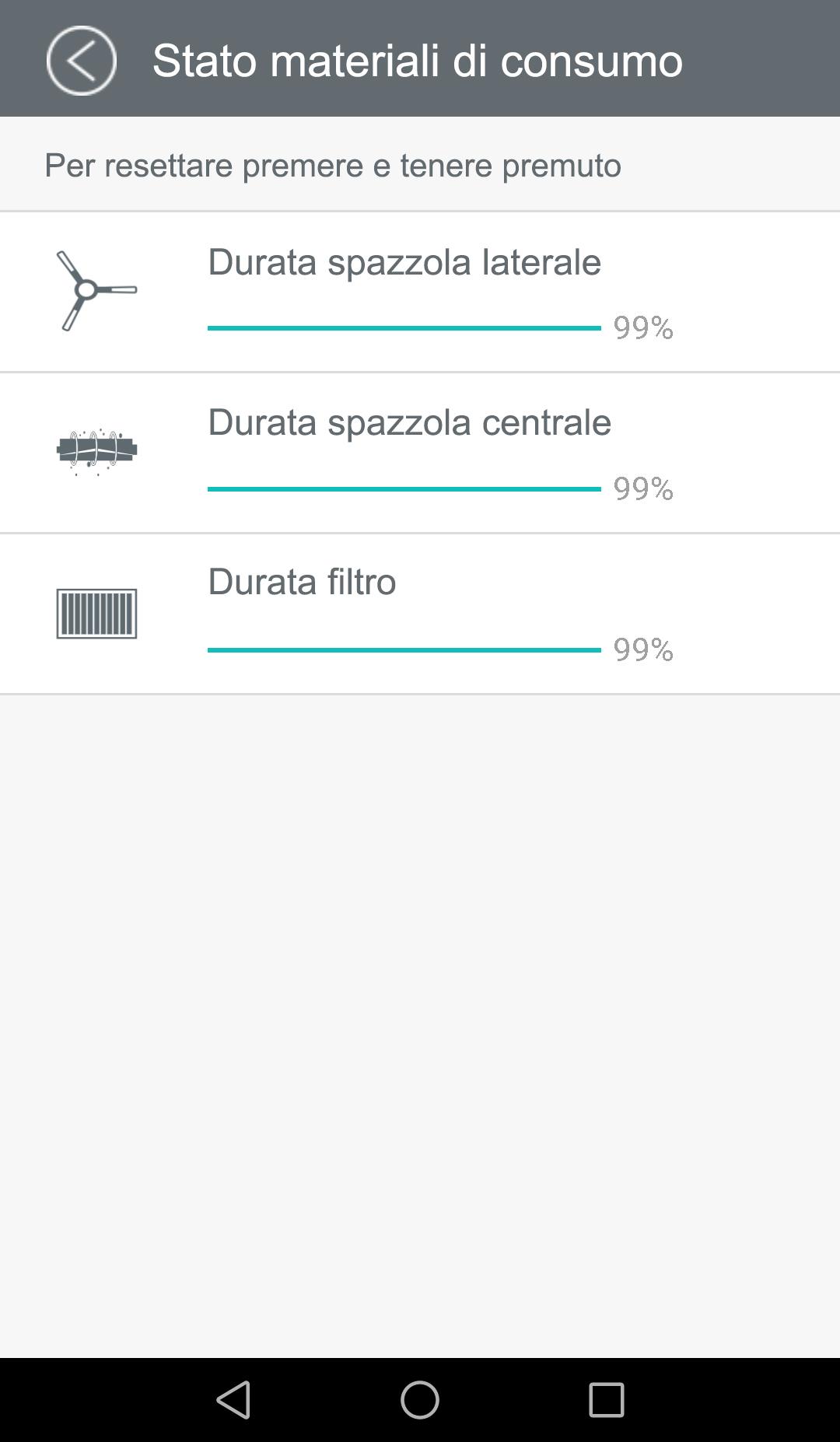
Task: Open the recent apps overview
Action: tap(606, 1400)
